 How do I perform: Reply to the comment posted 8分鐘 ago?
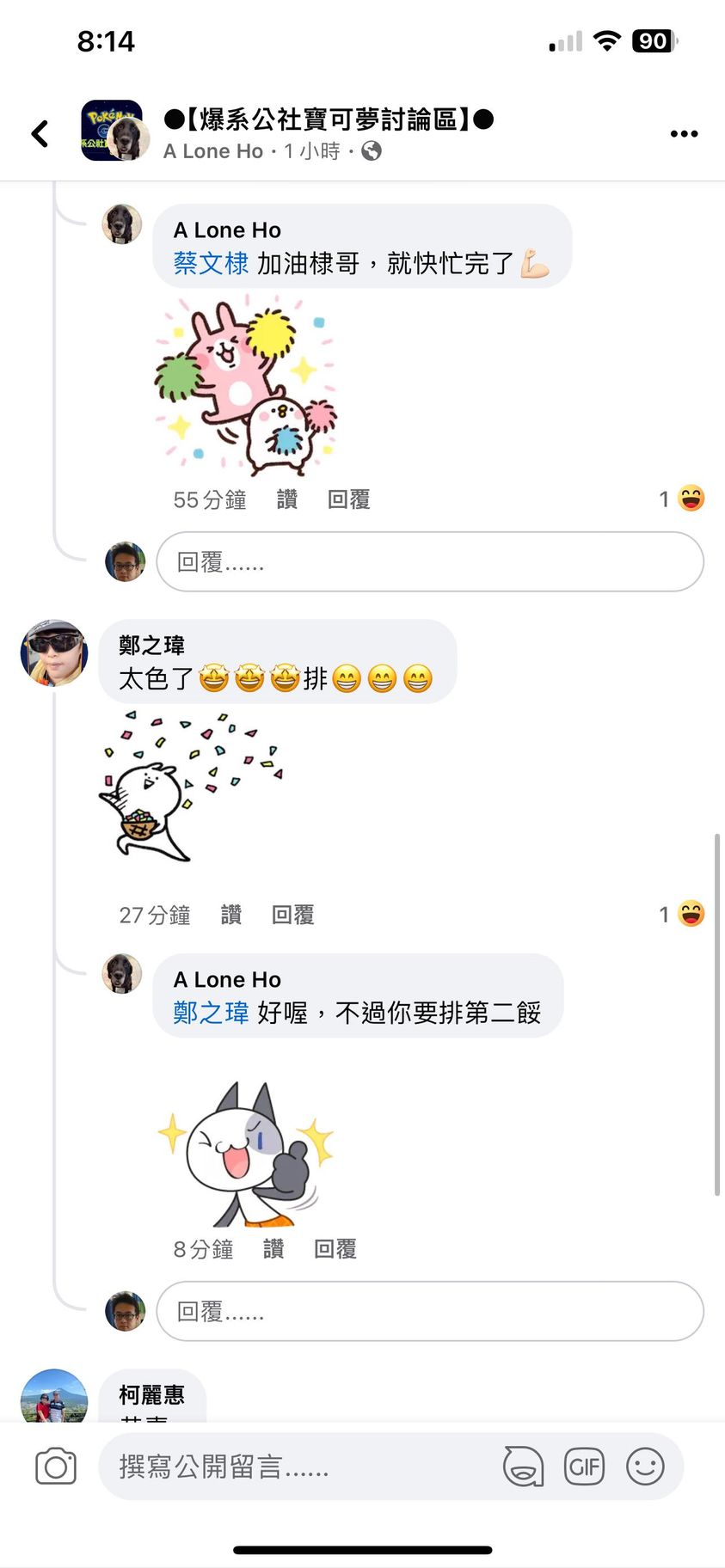coord(335,1249)
